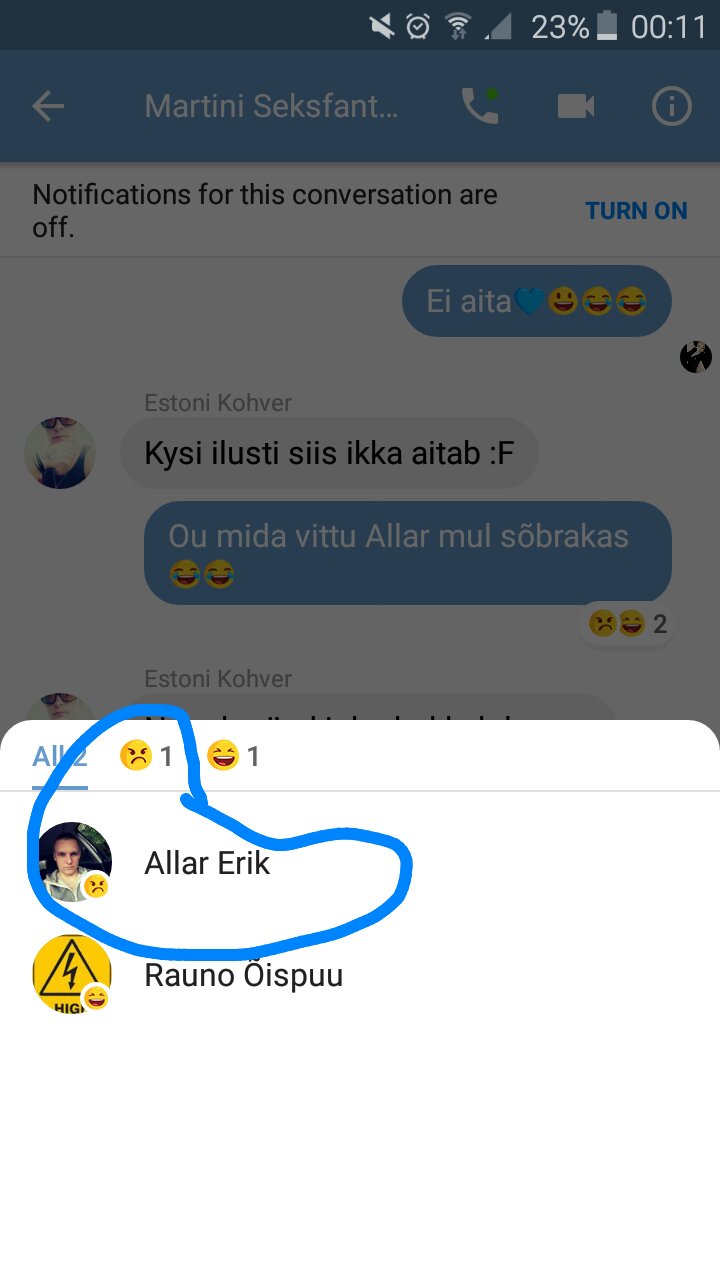Open conversation info icon

(672, 106)
